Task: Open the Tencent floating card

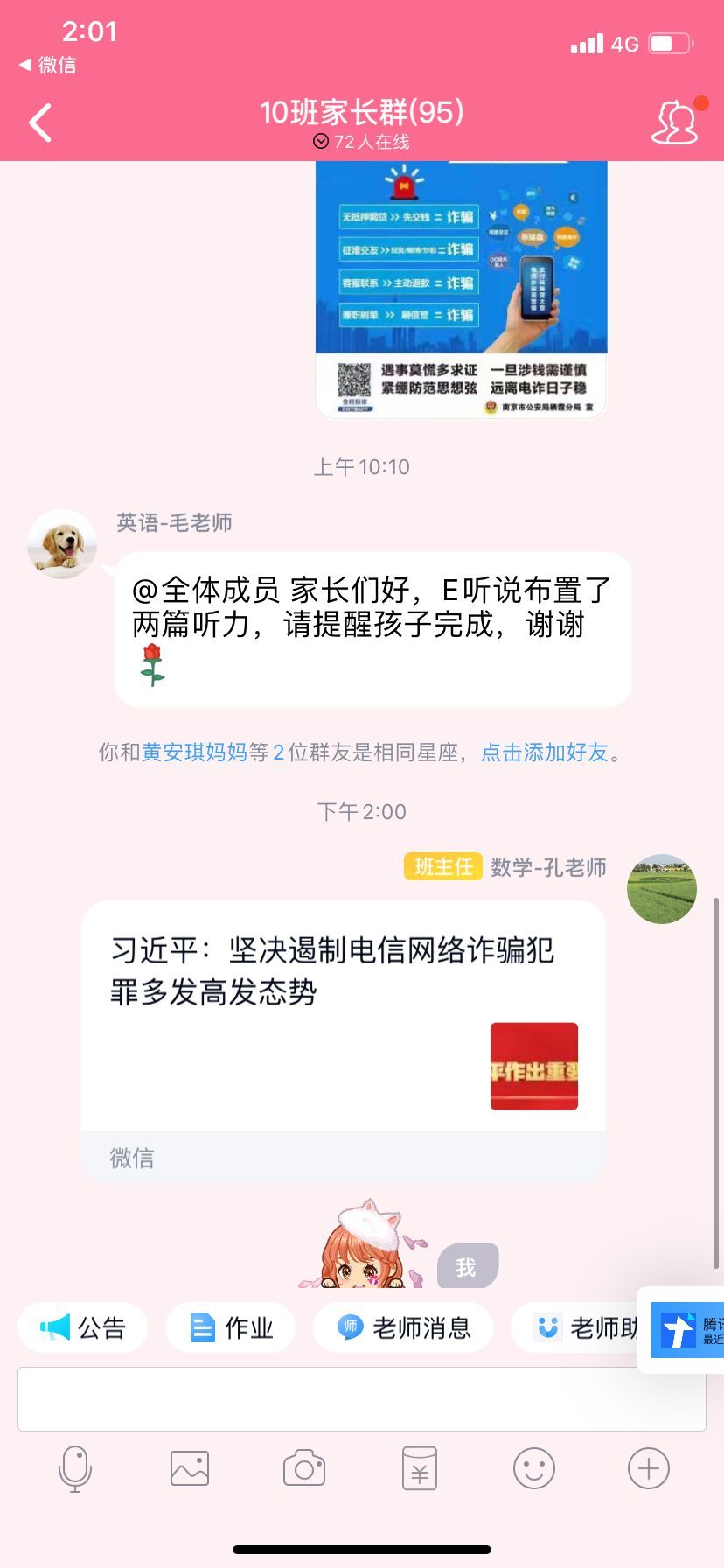Action: point(686,1330)
